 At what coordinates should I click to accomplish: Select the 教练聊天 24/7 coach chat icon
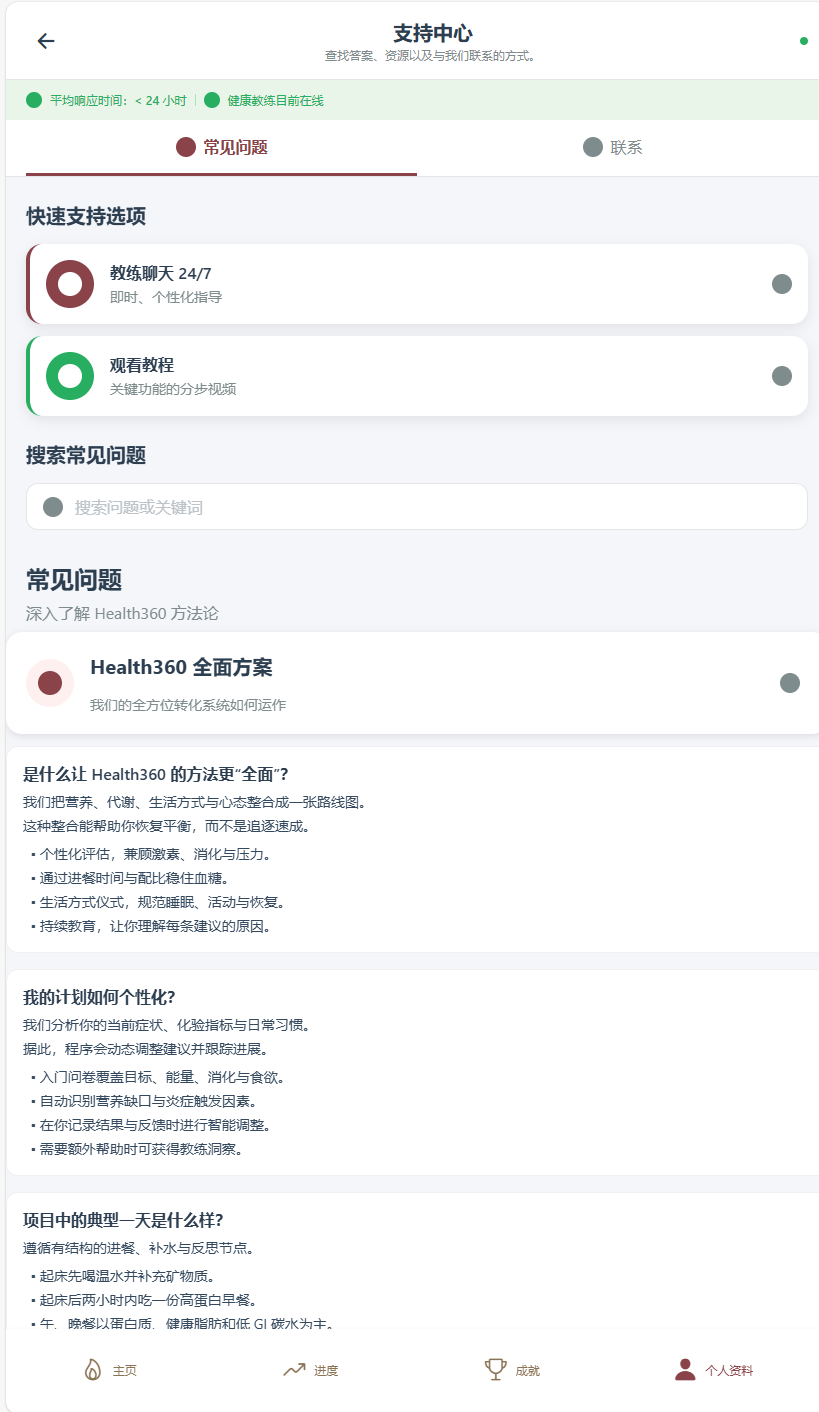pyautogui.click(x=68, y=283)
